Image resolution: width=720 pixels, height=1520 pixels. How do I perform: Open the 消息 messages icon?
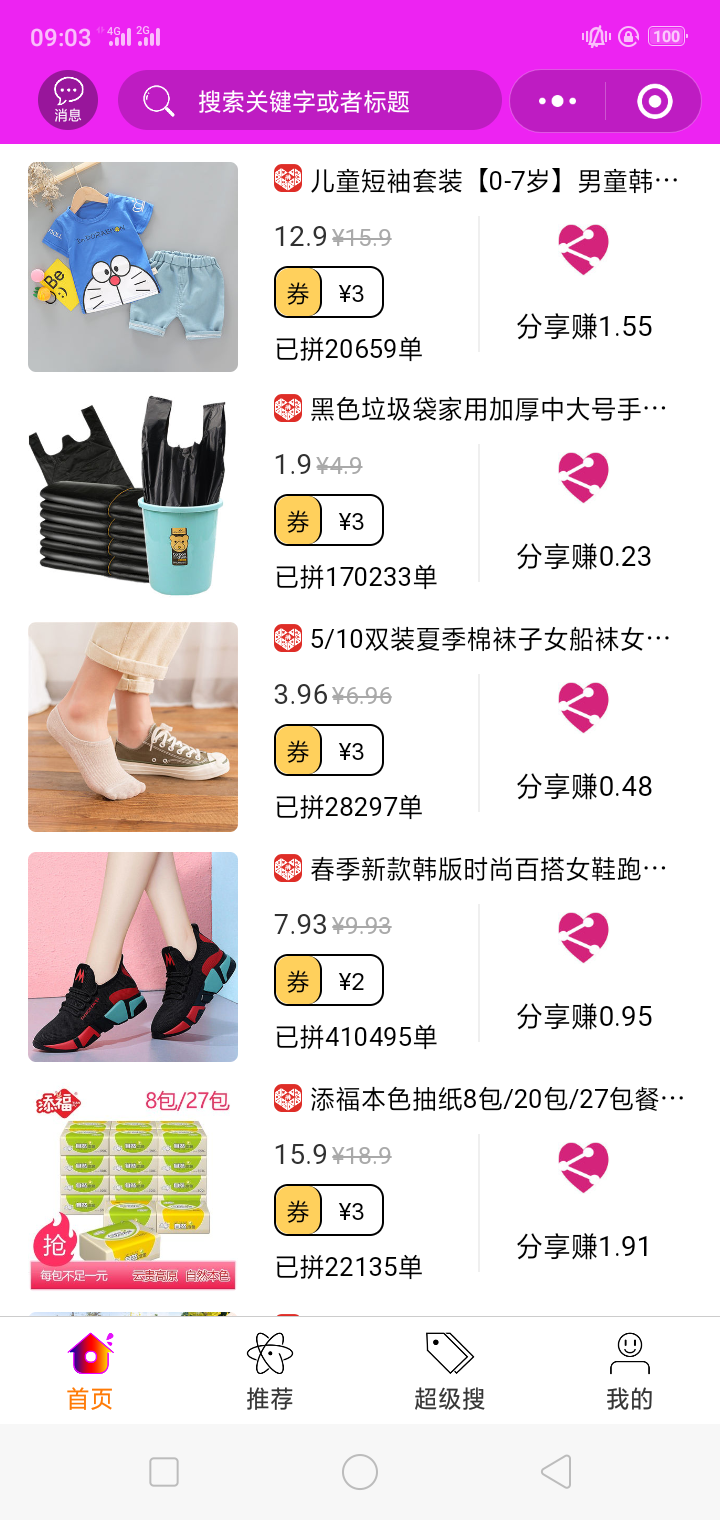pos(68,101)
